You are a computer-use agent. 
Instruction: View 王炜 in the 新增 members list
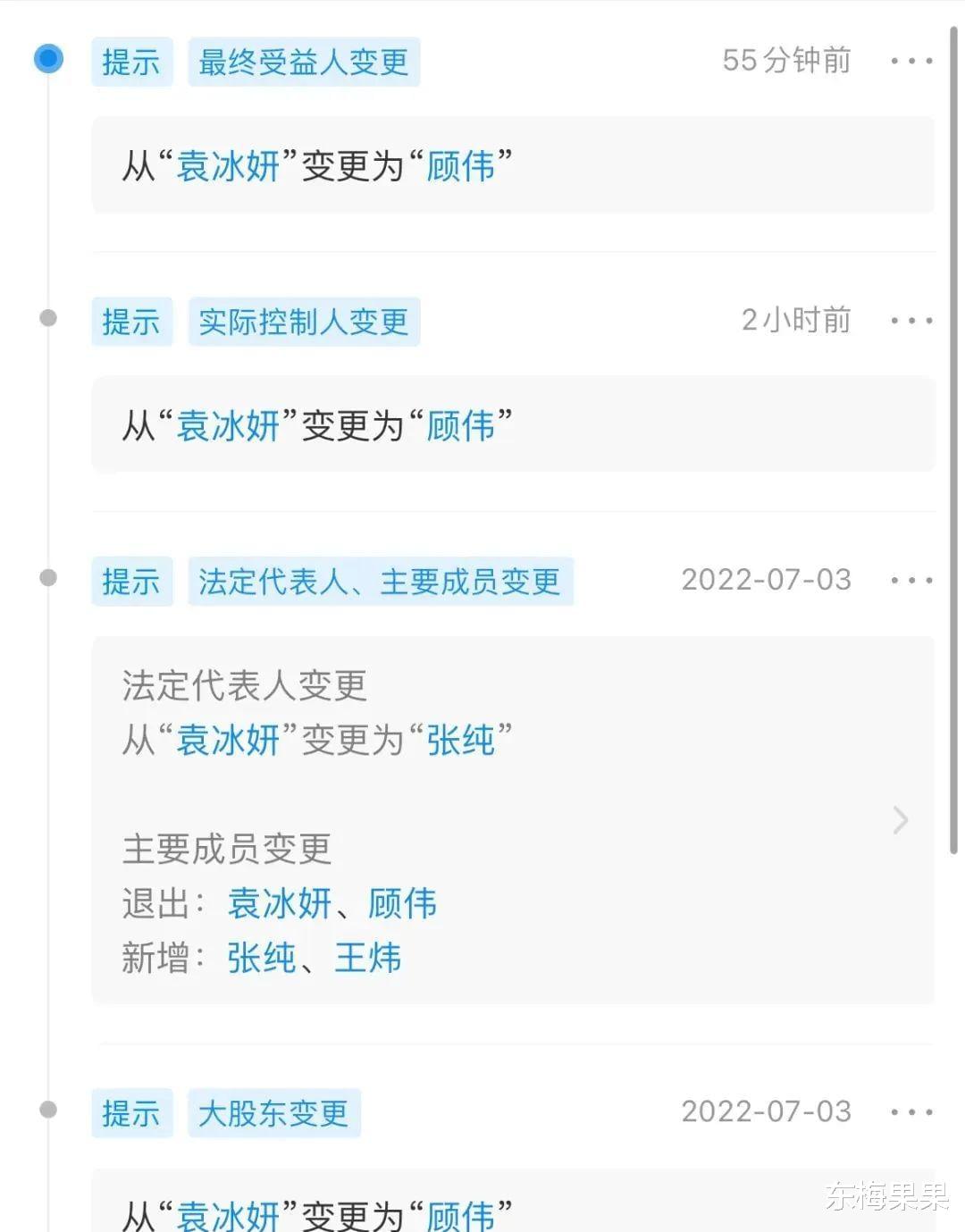tap(367, 958)
